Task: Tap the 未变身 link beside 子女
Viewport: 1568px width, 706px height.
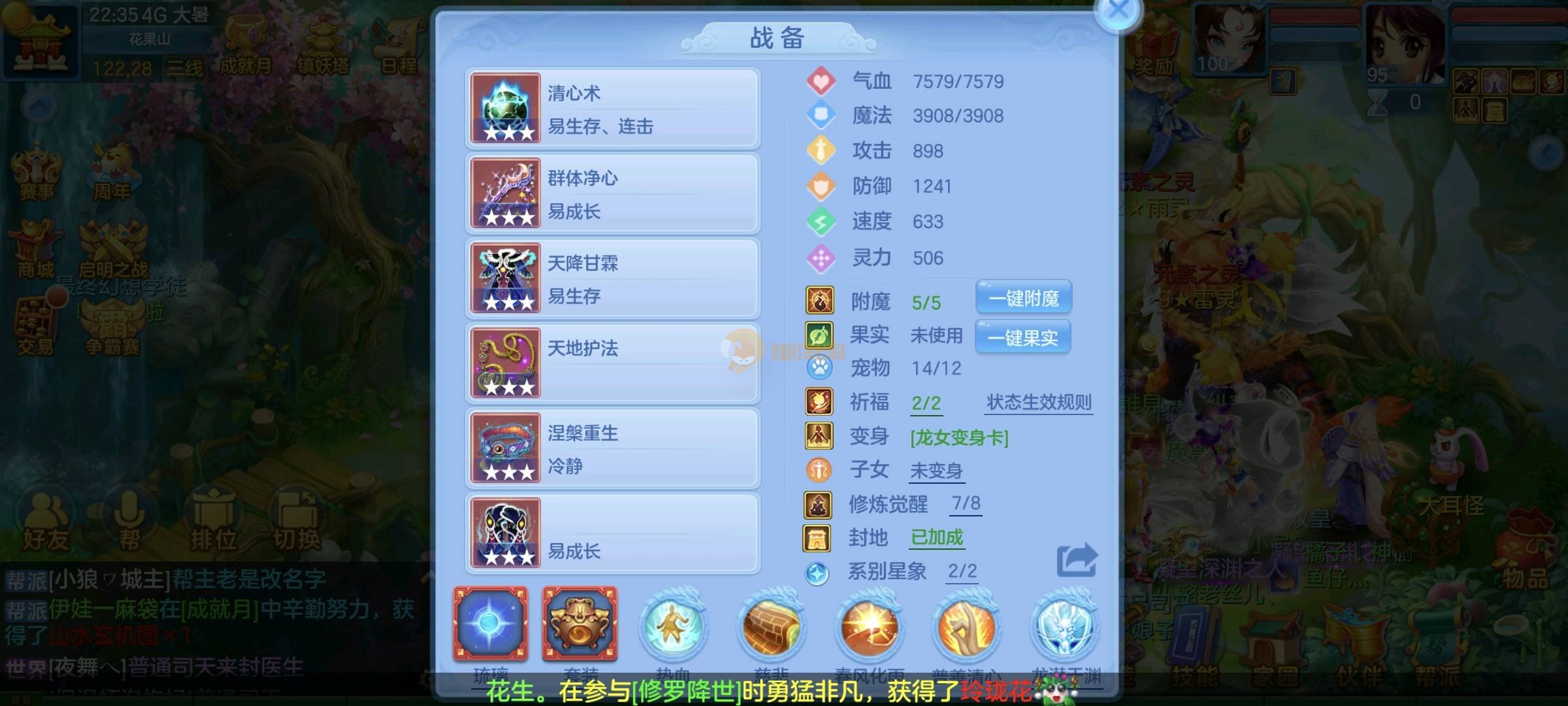Action: (936, 471)
